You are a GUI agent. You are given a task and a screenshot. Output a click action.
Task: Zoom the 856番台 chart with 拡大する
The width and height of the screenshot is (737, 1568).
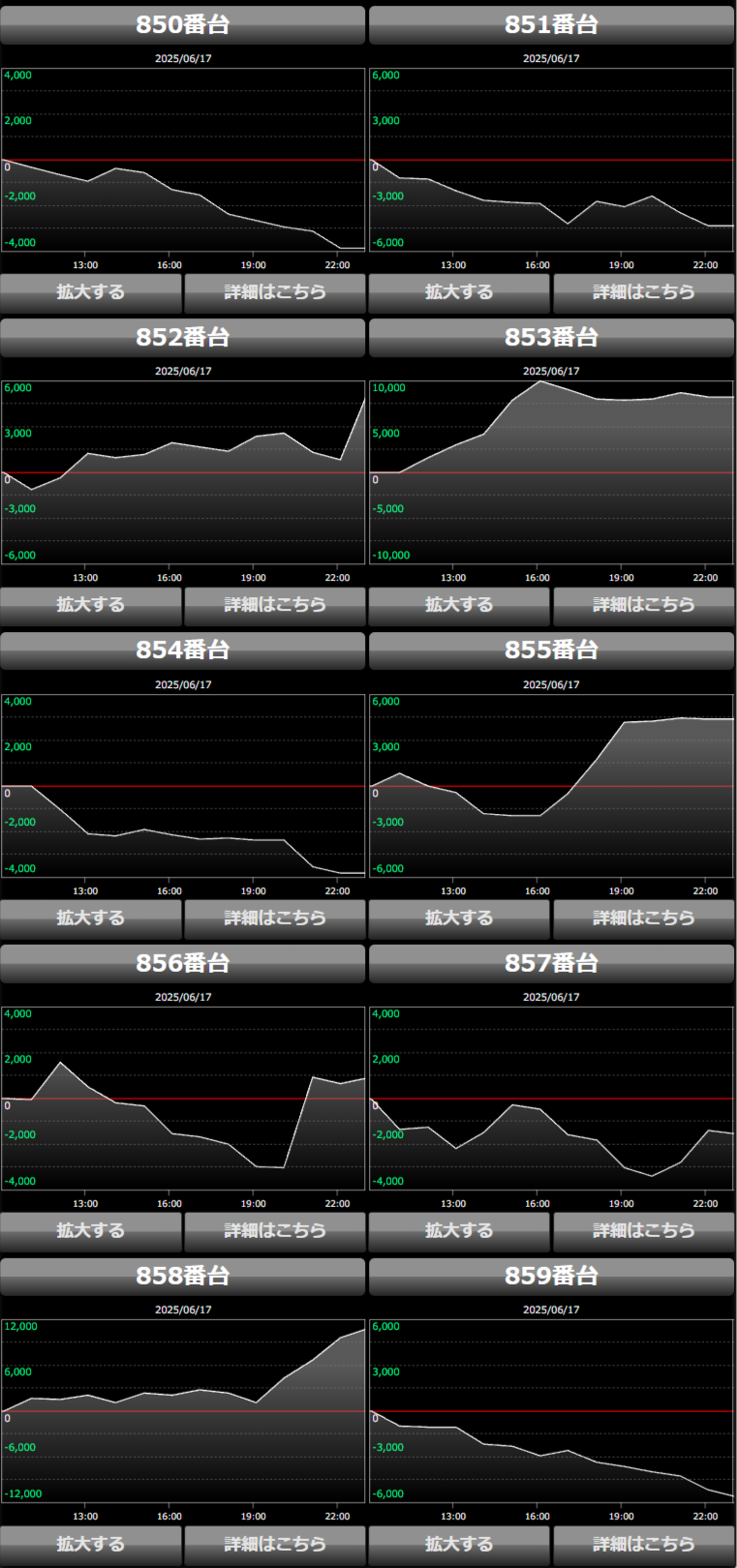pos(91,1231)
